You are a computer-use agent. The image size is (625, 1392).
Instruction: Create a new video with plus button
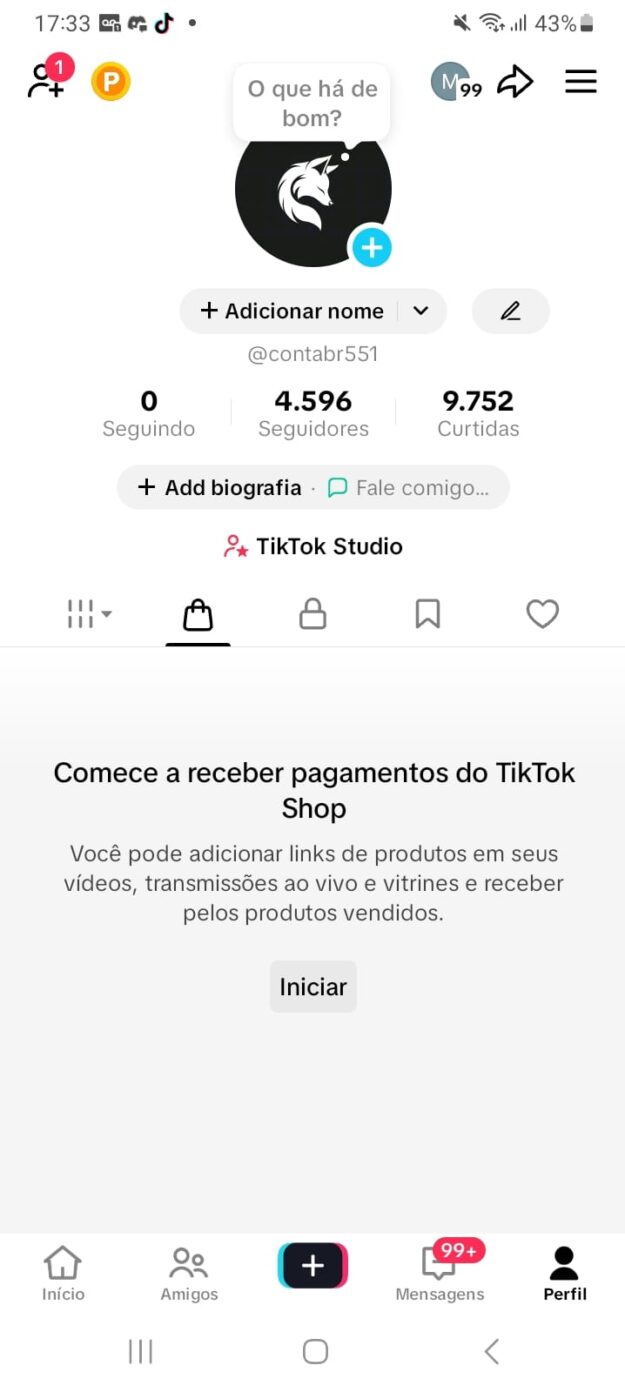[313, 1266]
